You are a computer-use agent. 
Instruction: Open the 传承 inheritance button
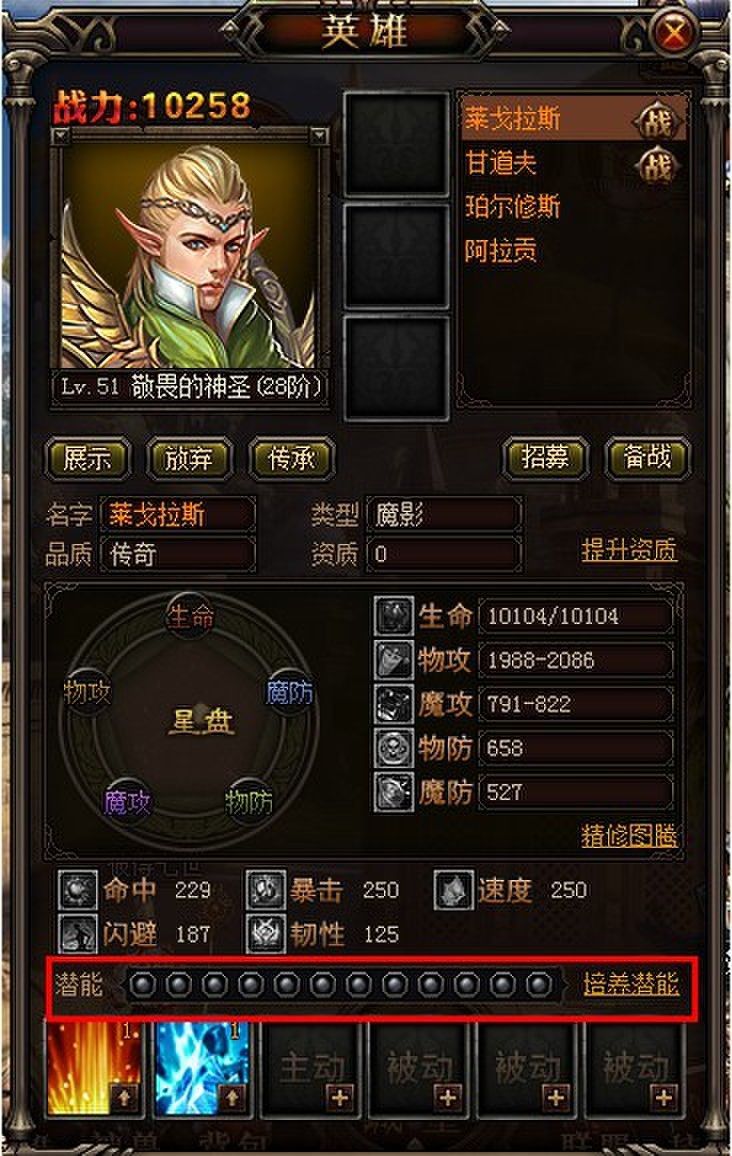(290, 458)
